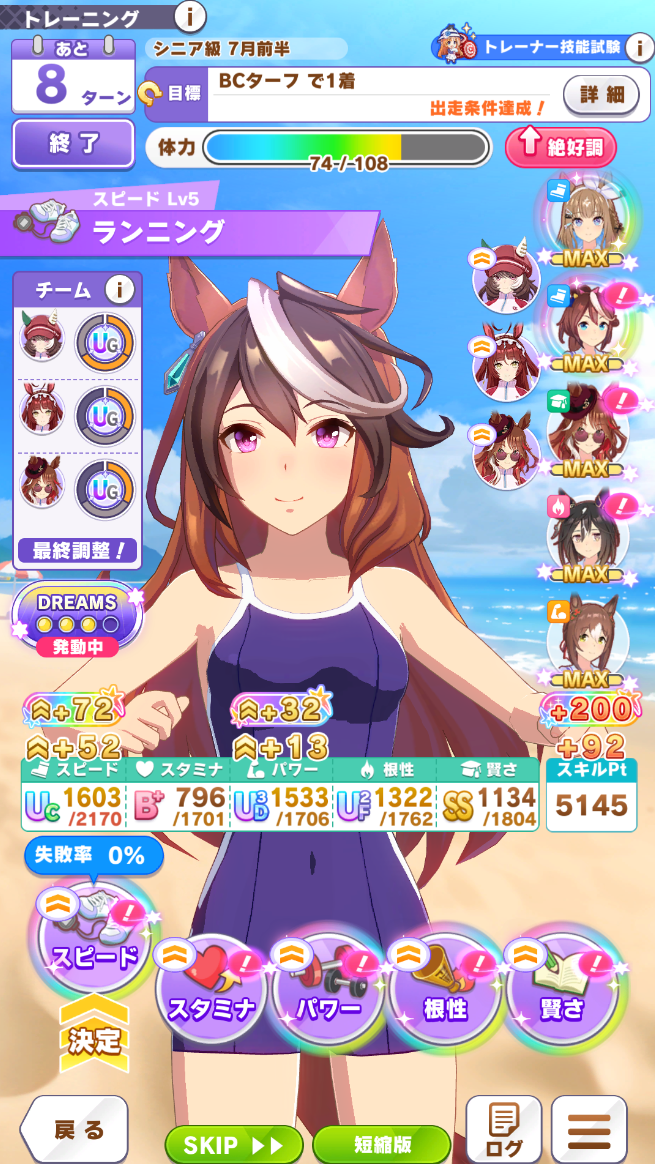
Task: Open the ログ log
Action: tap(504, 1130)
